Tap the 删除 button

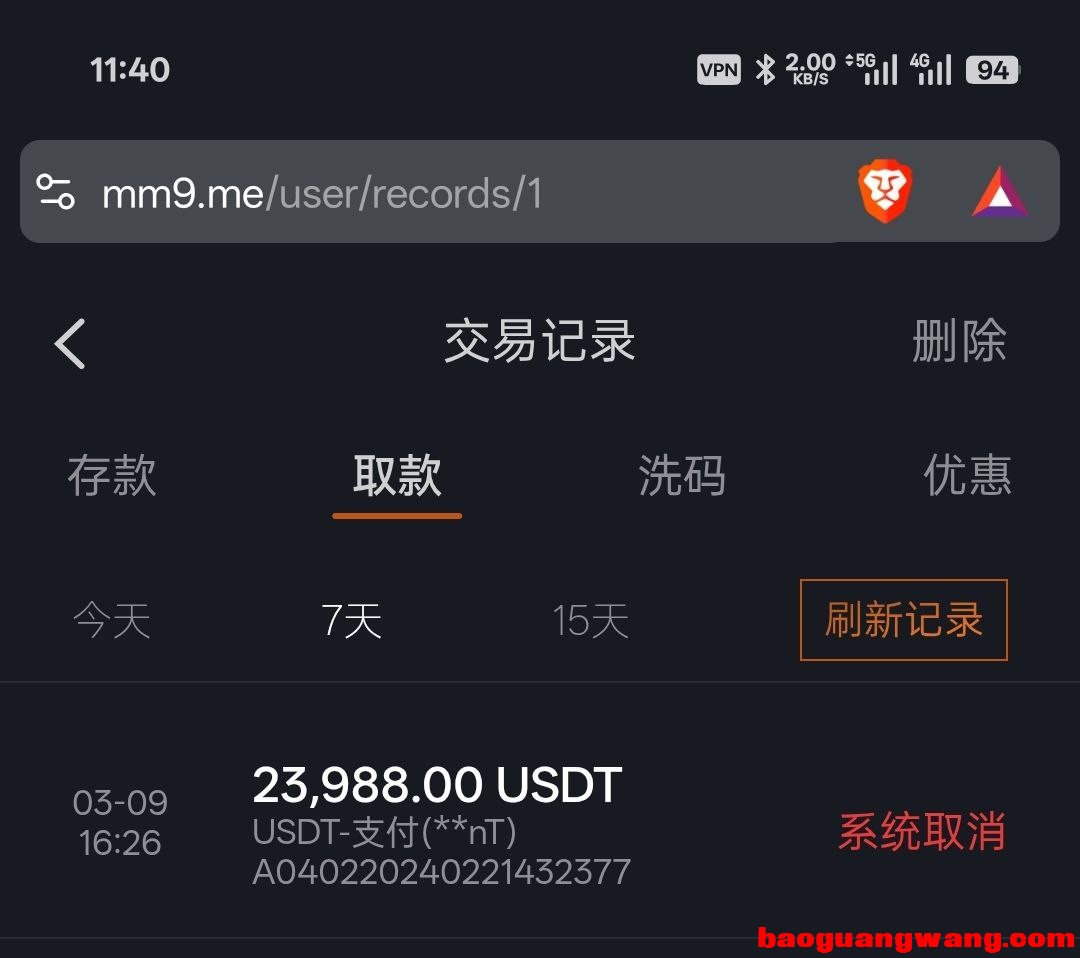tap(958, 342)
